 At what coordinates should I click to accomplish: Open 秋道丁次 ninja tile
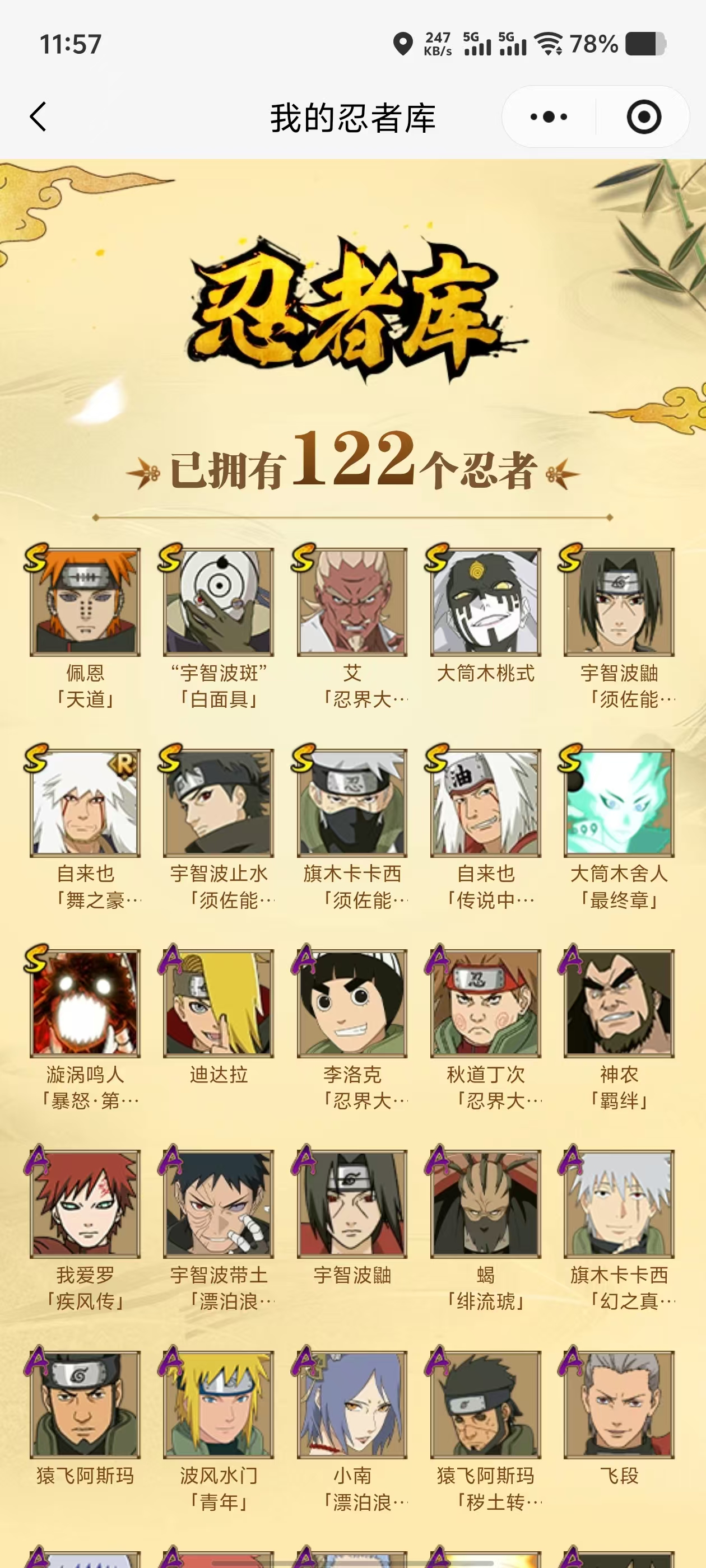485,1002
